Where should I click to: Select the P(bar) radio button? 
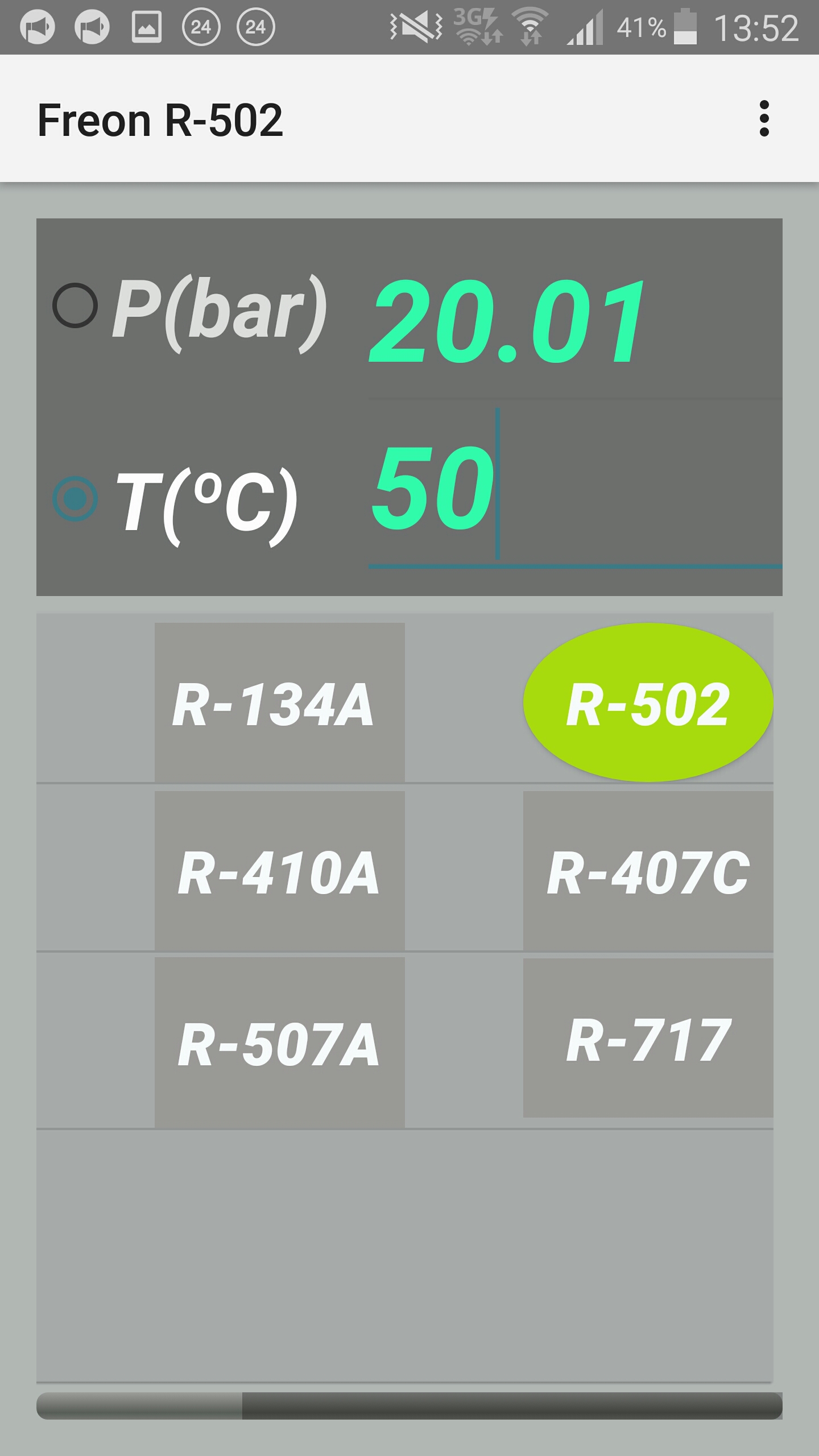point(75,305)
